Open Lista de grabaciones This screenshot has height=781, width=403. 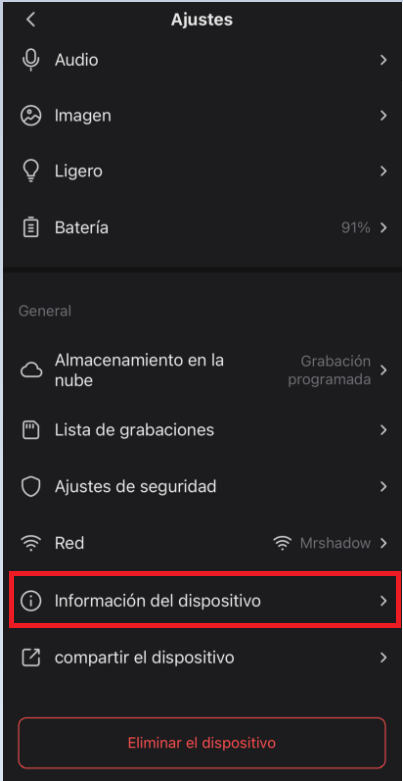coord(201,429)
